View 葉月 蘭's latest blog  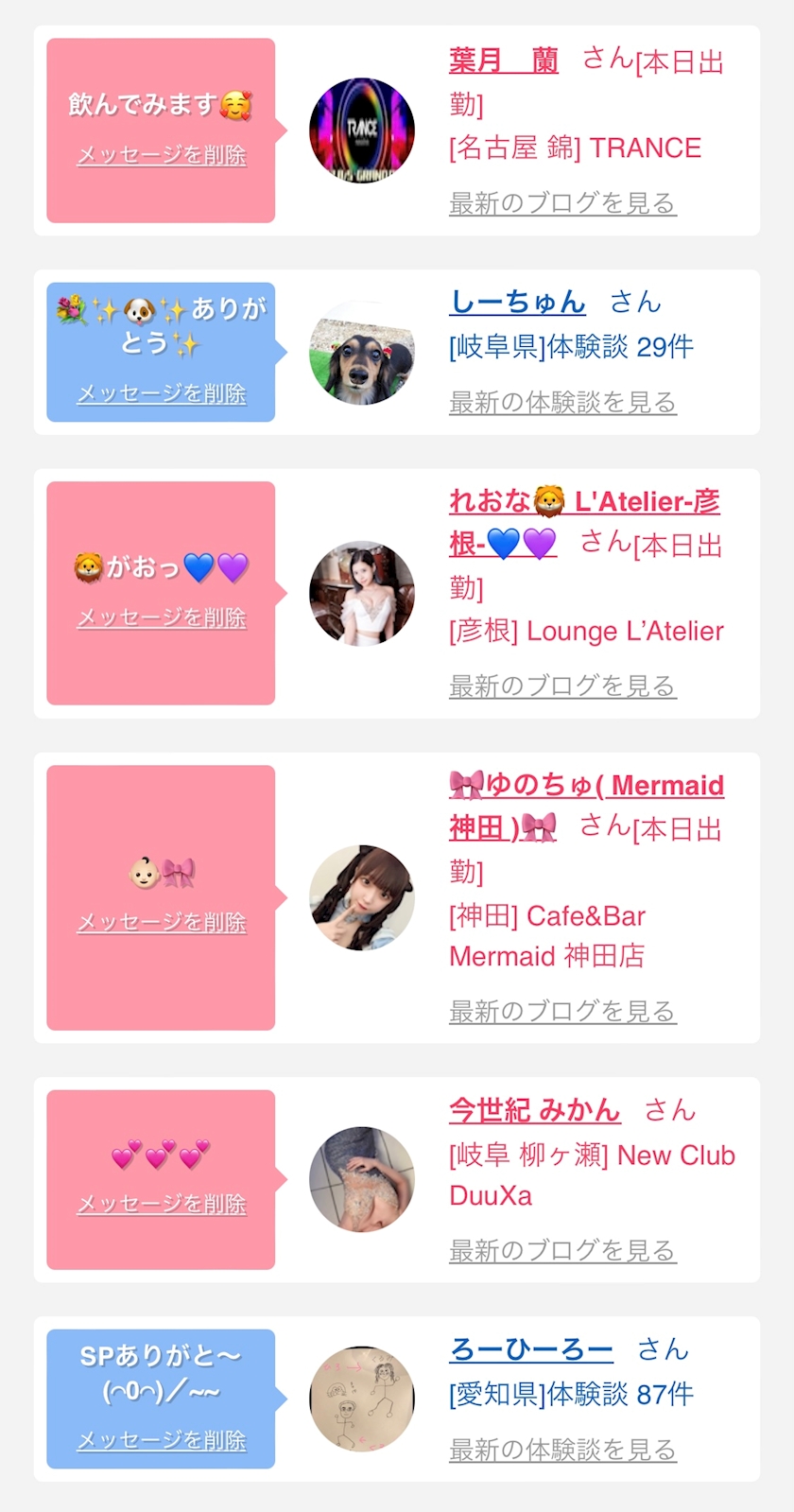point(561,202)
